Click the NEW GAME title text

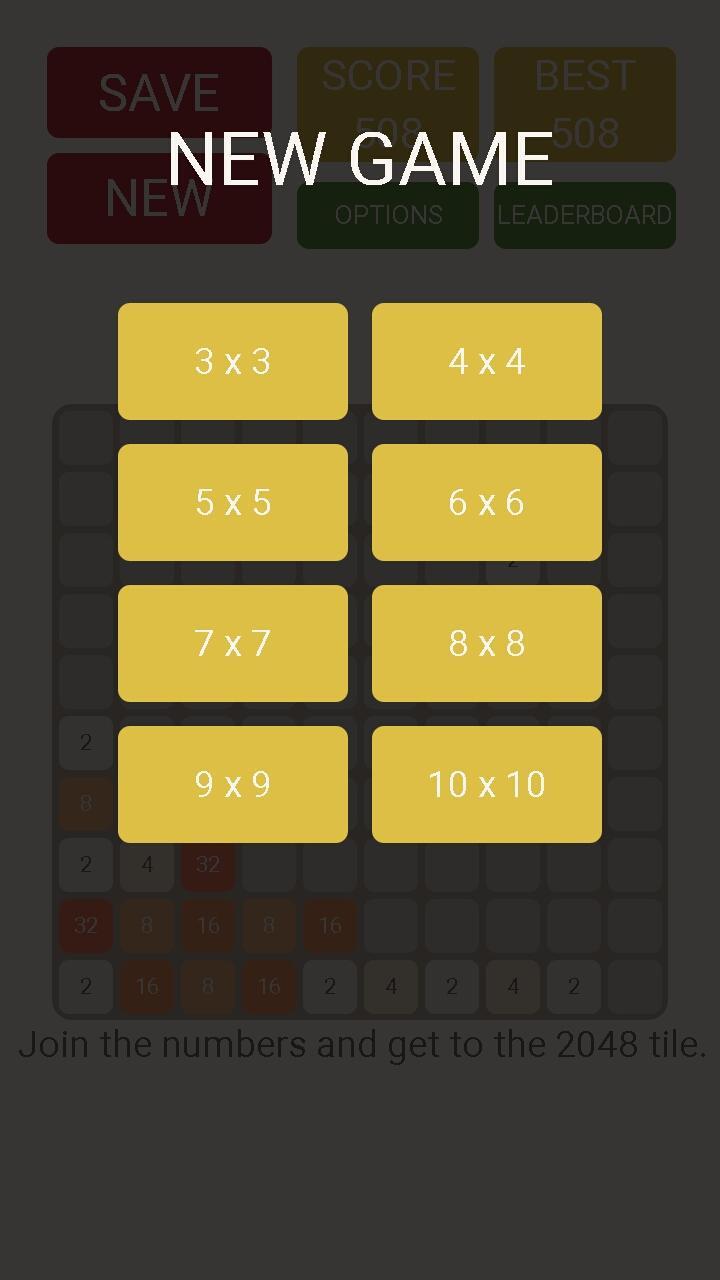(x=360, y=157)
